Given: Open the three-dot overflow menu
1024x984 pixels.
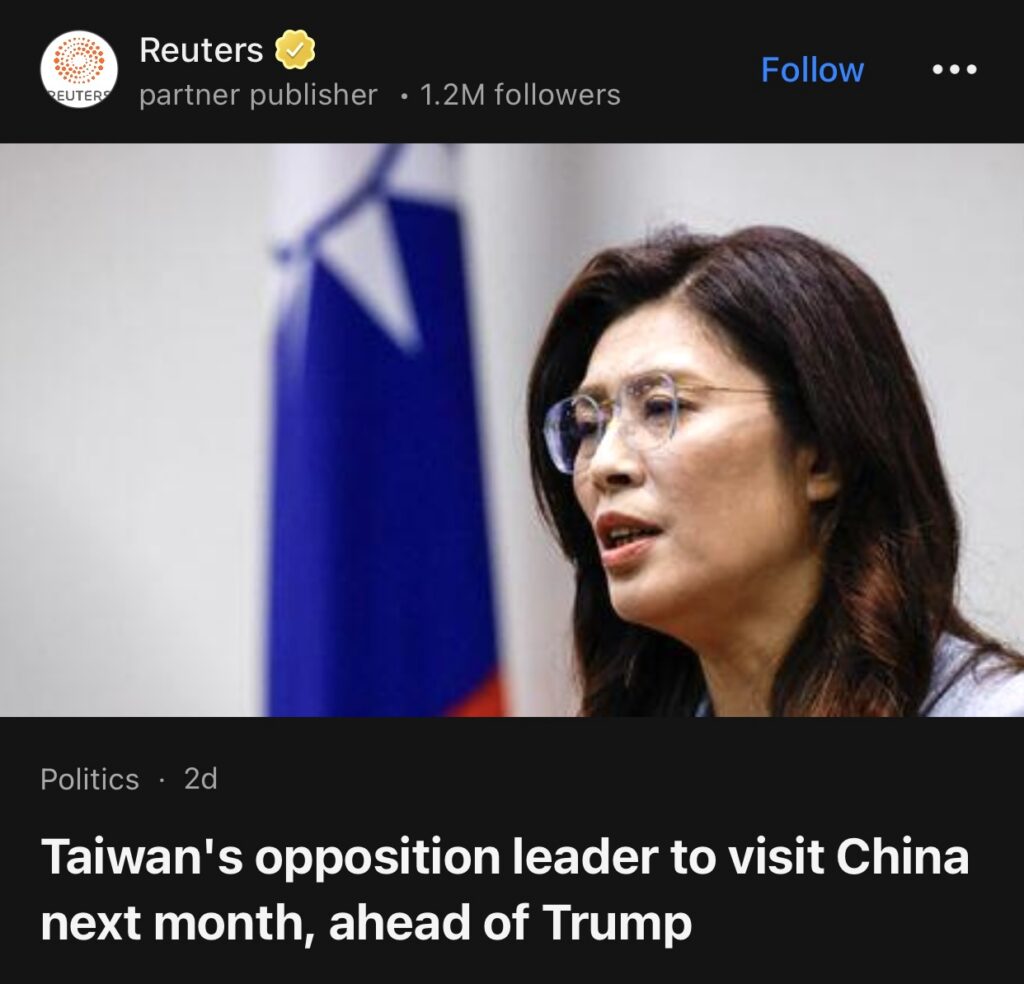Looking at the screenshot, I should click(954, 70).
